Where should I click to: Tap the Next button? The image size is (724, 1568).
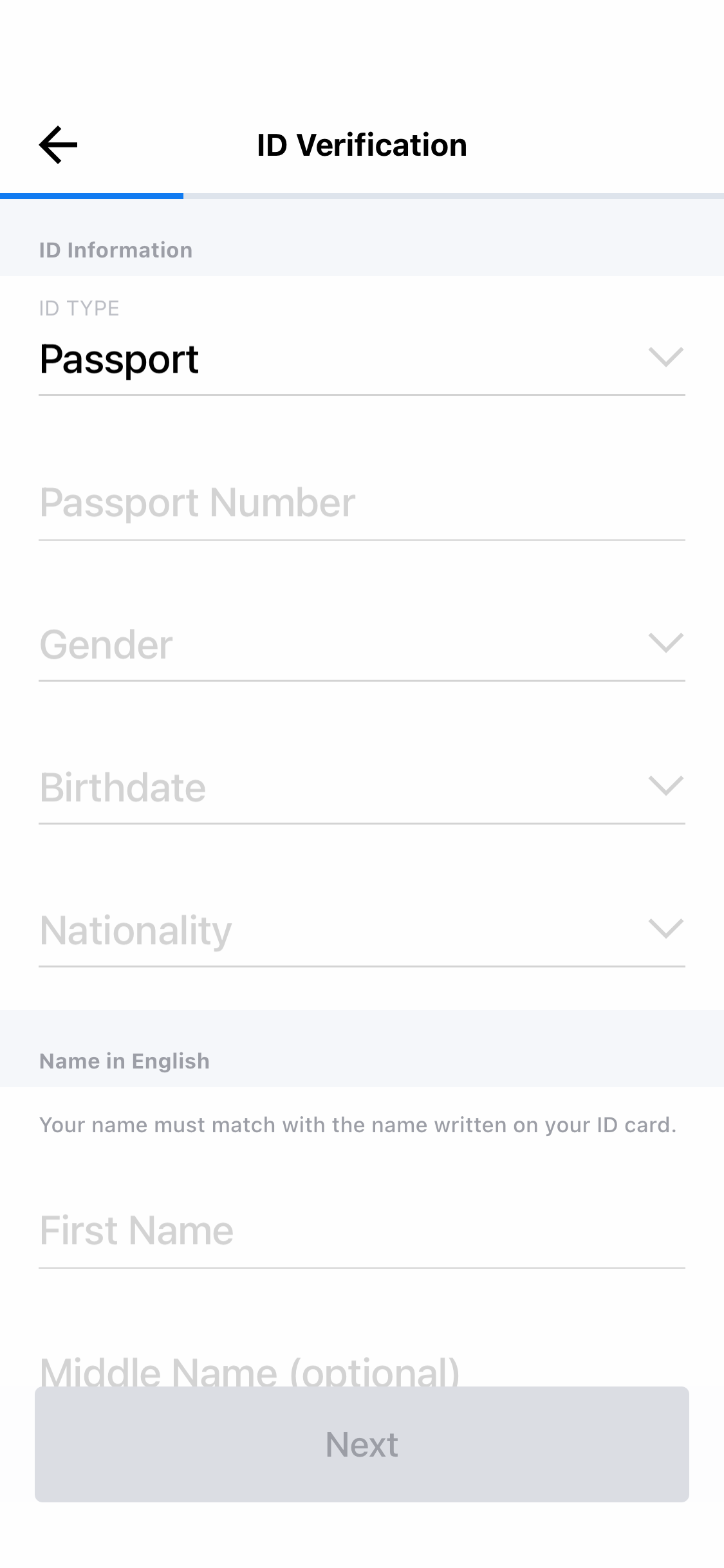(x=362, y=1444)
